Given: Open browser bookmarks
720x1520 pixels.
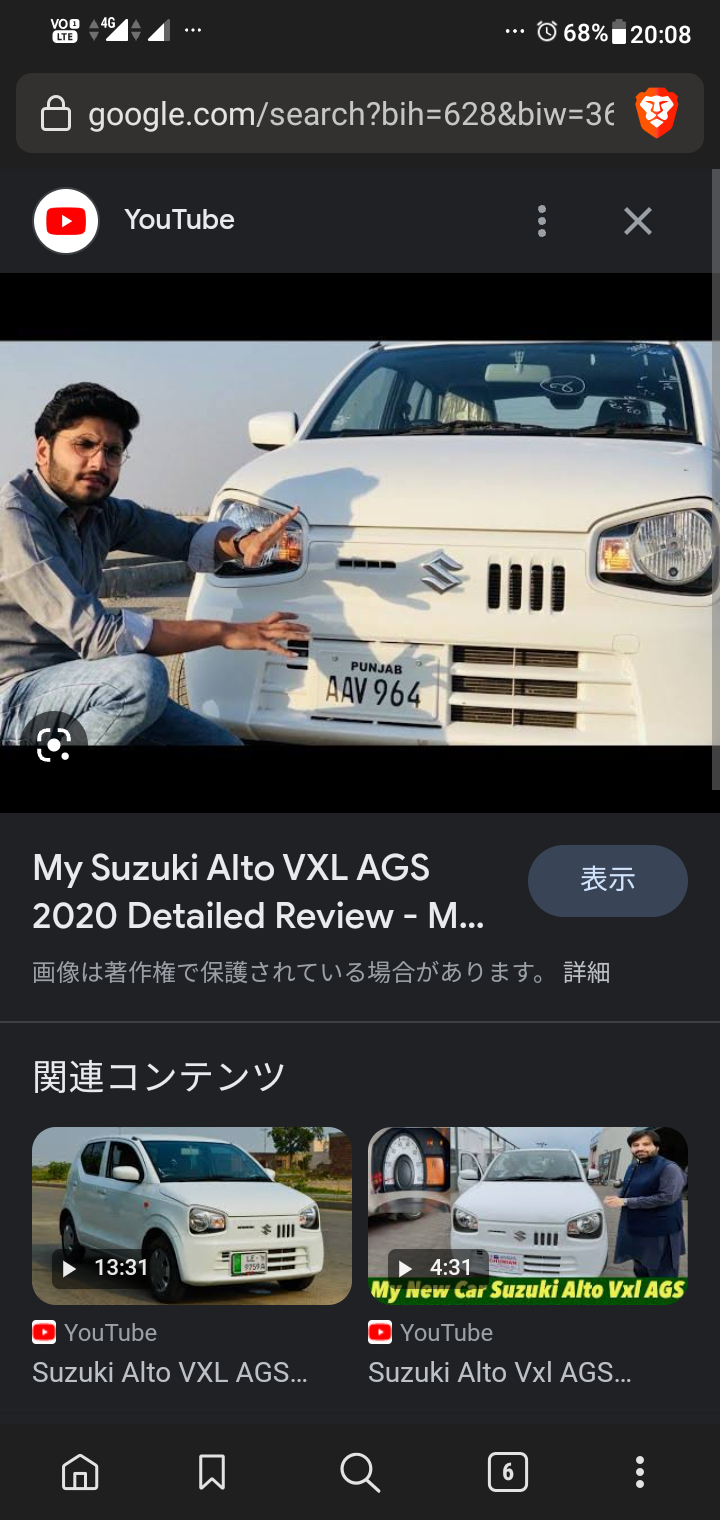Looking at the screenshot, I should 212,1472.
